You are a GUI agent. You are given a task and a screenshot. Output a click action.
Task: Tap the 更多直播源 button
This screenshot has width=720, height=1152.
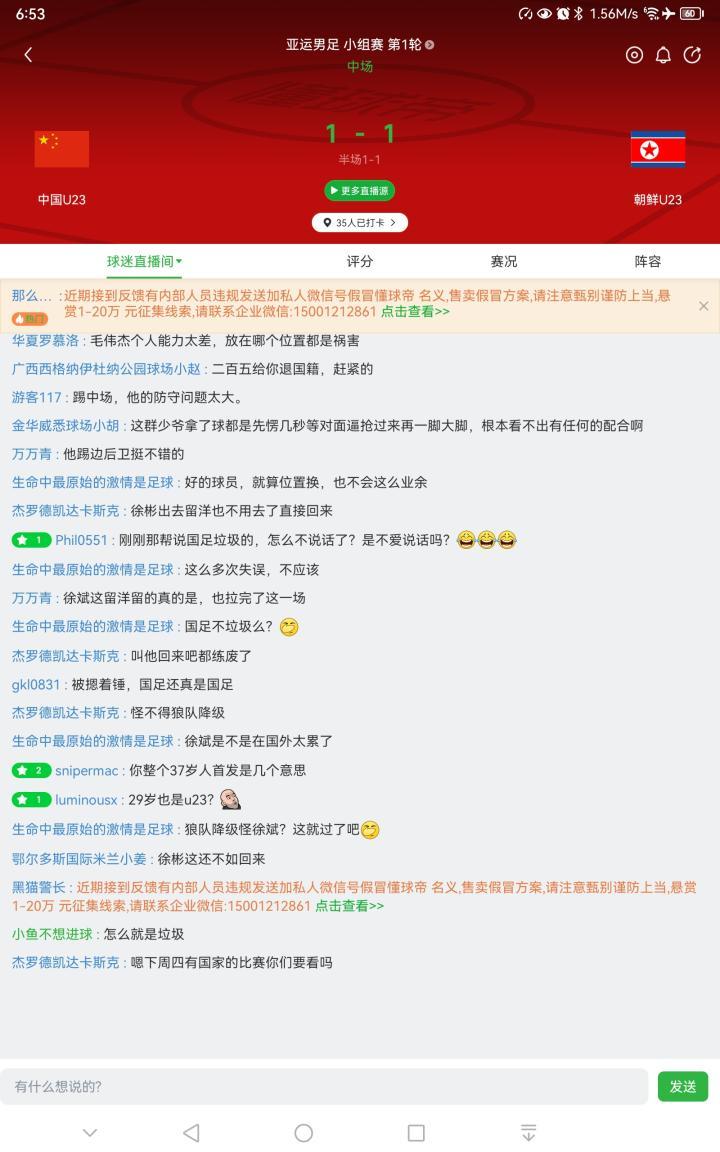pos(360,190)
